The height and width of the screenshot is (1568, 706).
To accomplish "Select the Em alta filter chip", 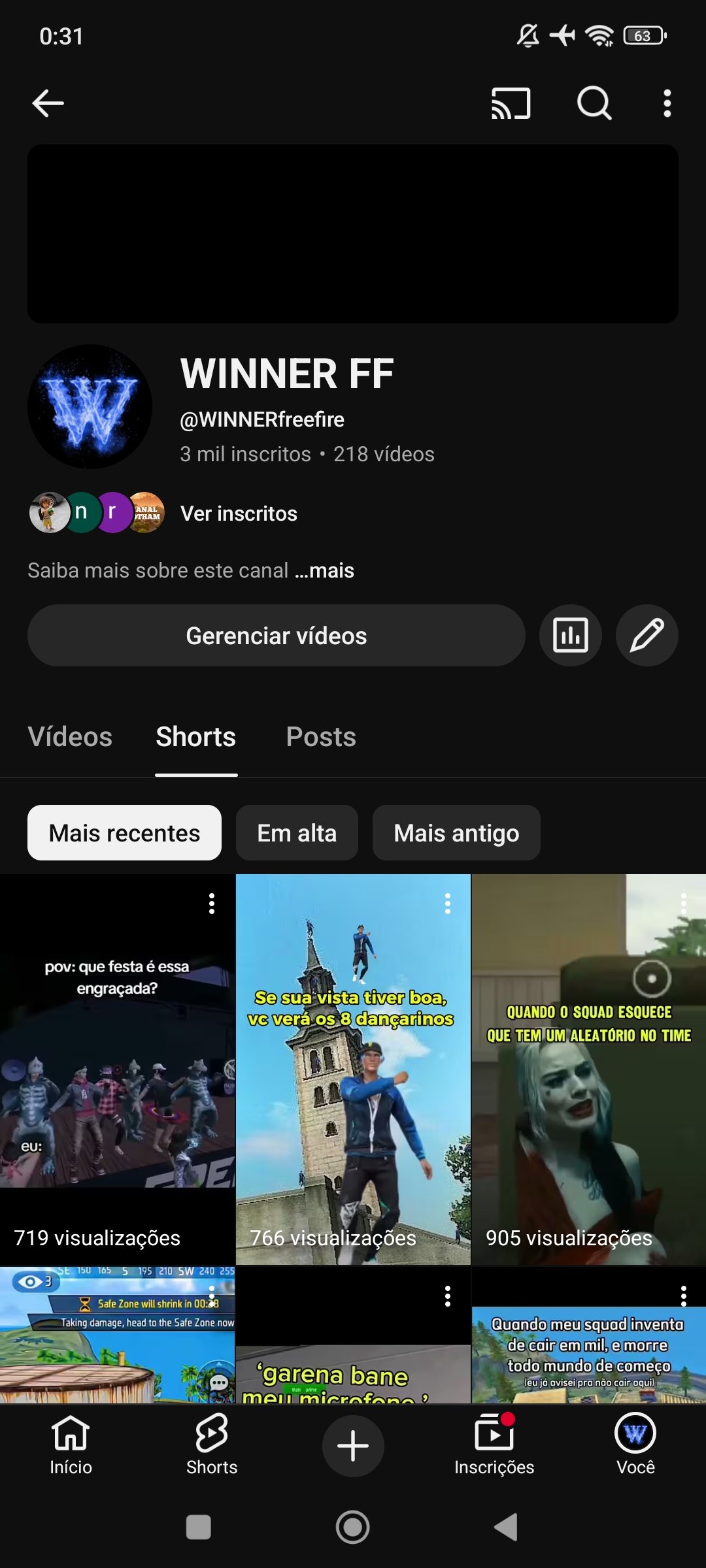I will coord(297,833).
